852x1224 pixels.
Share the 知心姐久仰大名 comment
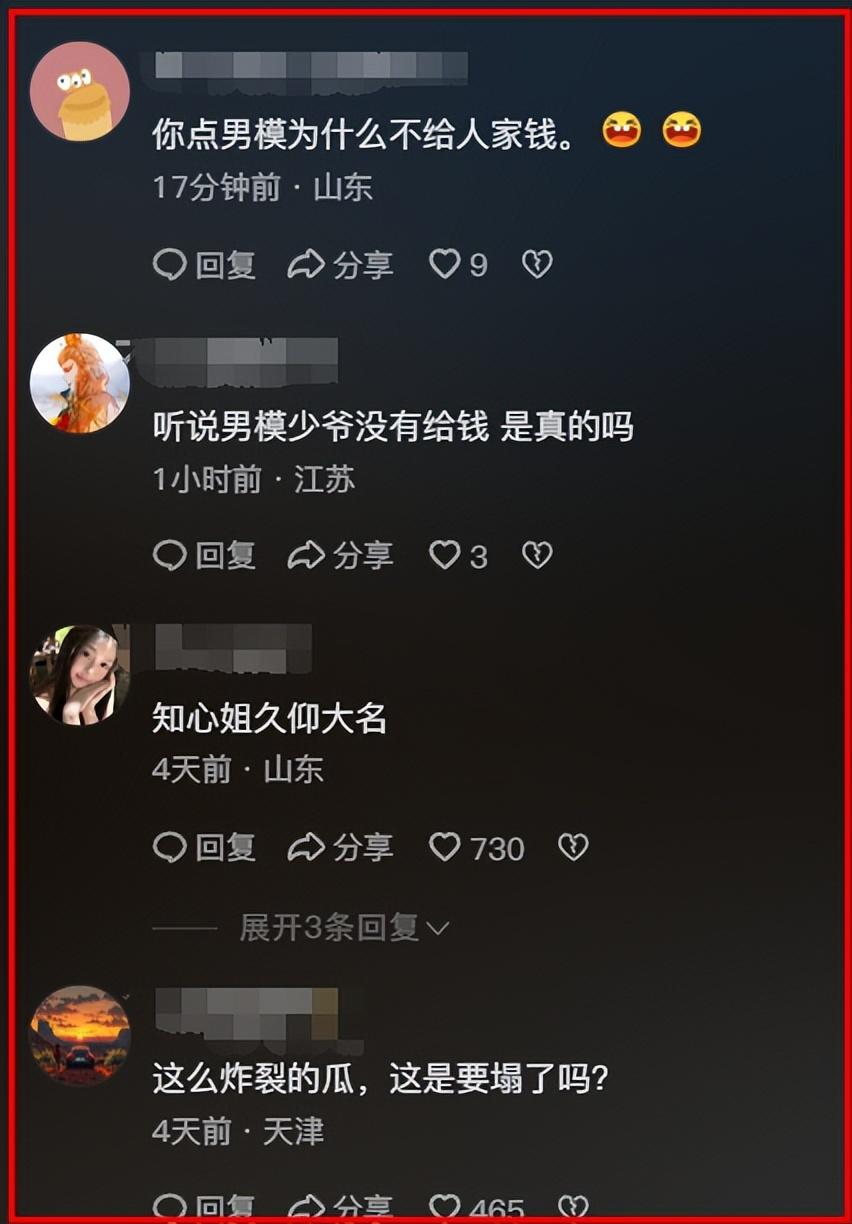pos(340,848)
